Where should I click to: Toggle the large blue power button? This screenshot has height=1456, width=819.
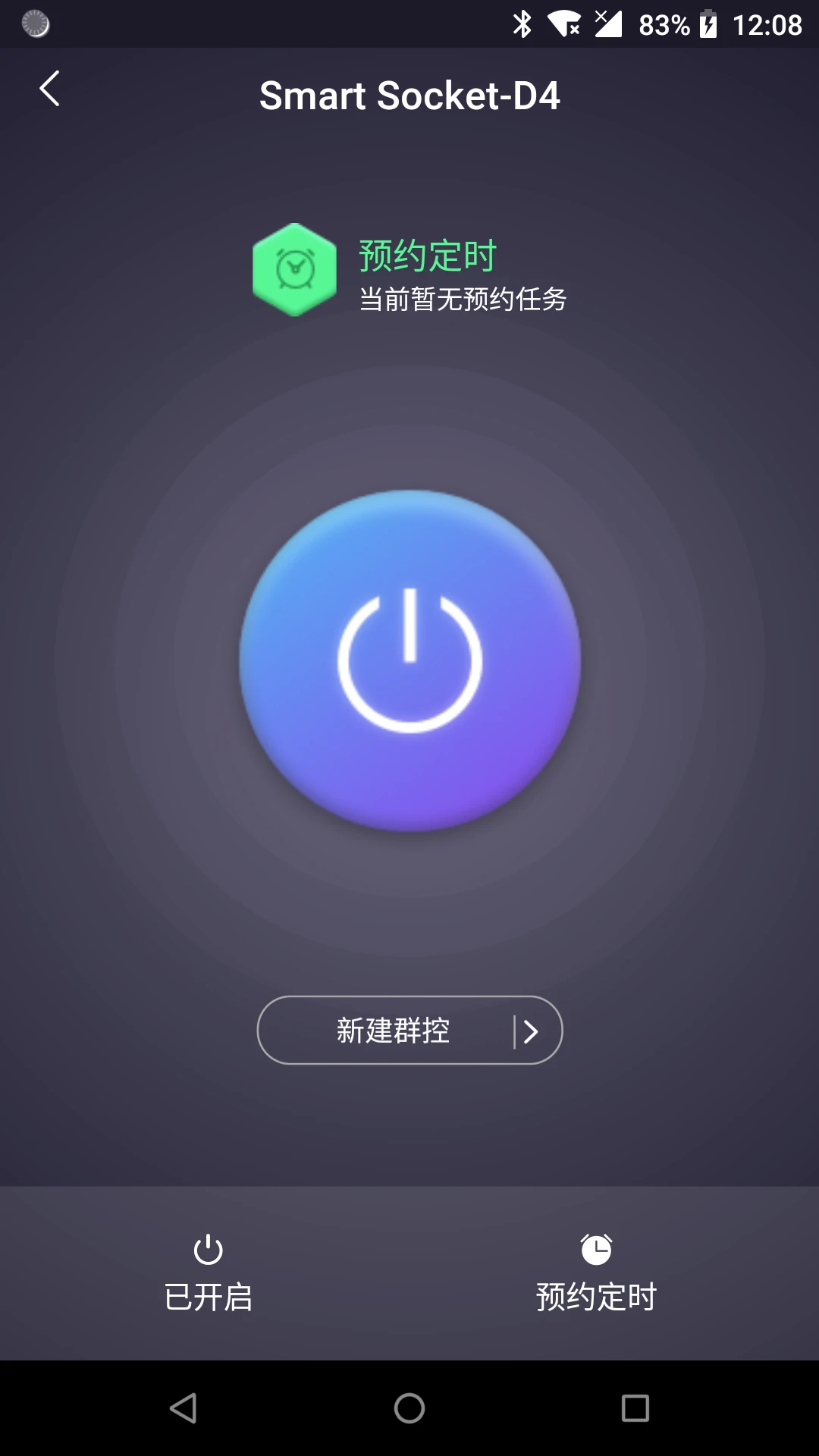tap(409, 661)
